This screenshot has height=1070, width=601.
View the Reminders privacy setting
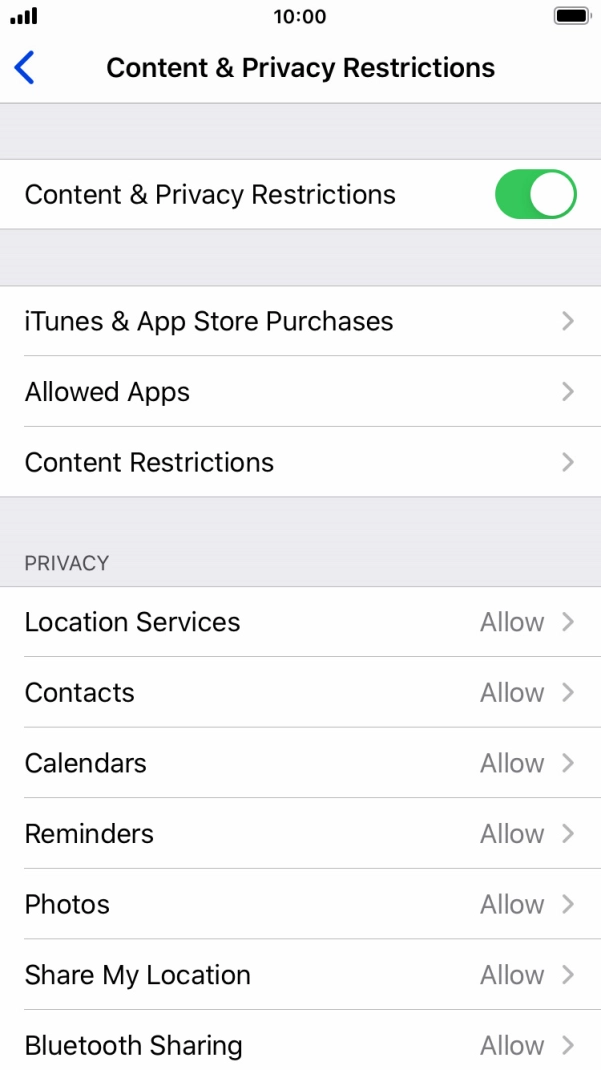tap(300, 833)
